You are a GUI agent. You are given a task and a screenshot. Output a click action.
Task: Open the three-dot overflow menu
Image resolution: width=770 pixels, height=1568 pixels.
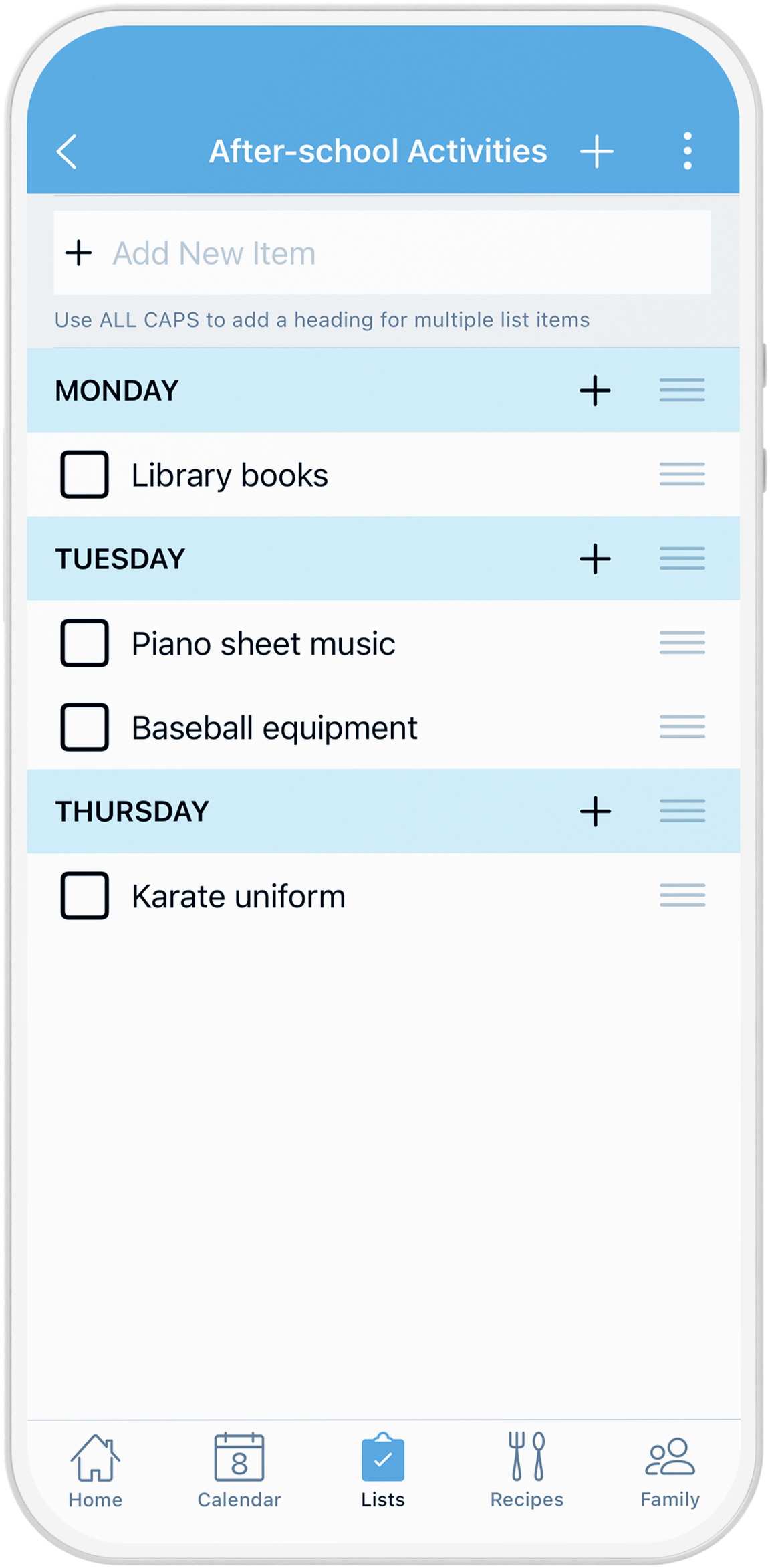(x=687, y=151)
